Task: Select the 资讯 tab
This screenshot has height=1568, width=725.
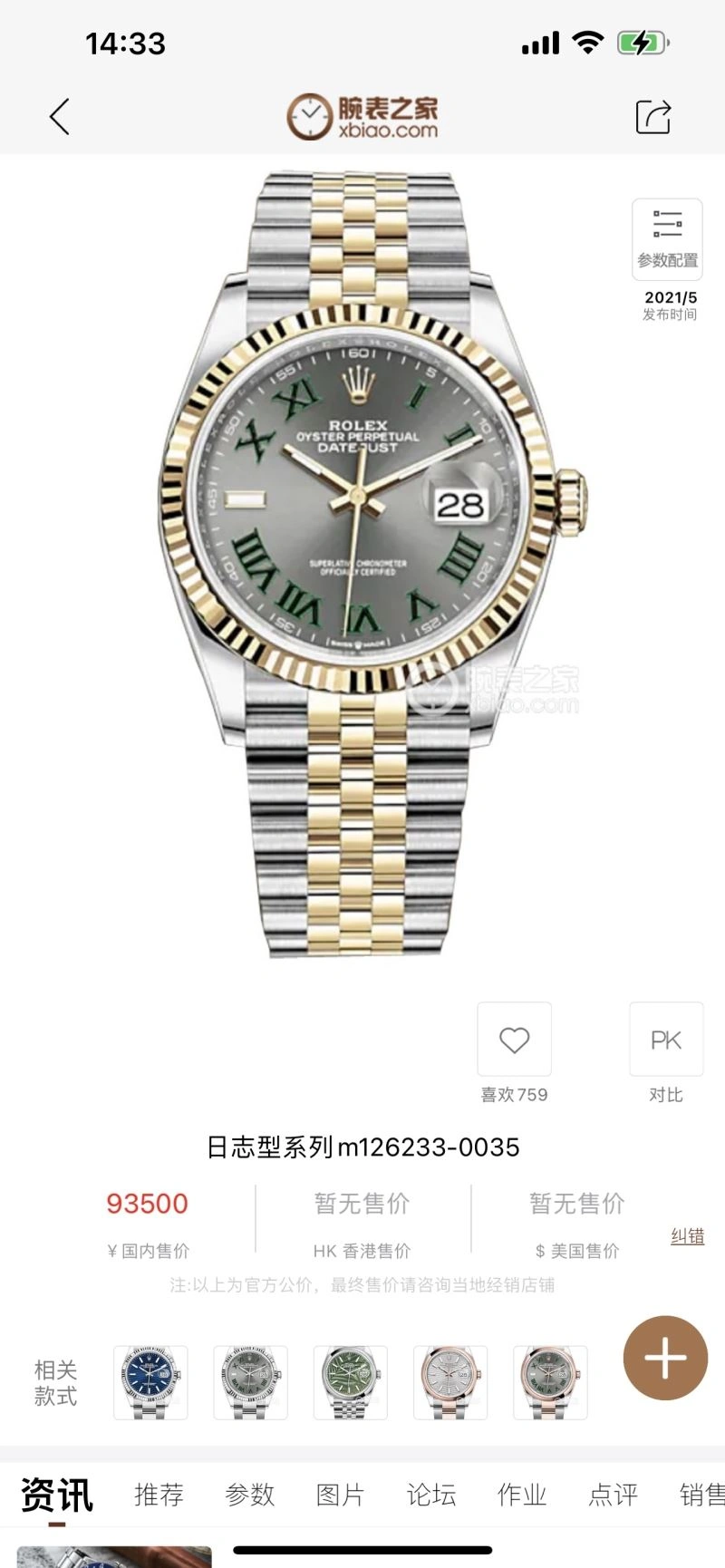Action: (56, 1495)
